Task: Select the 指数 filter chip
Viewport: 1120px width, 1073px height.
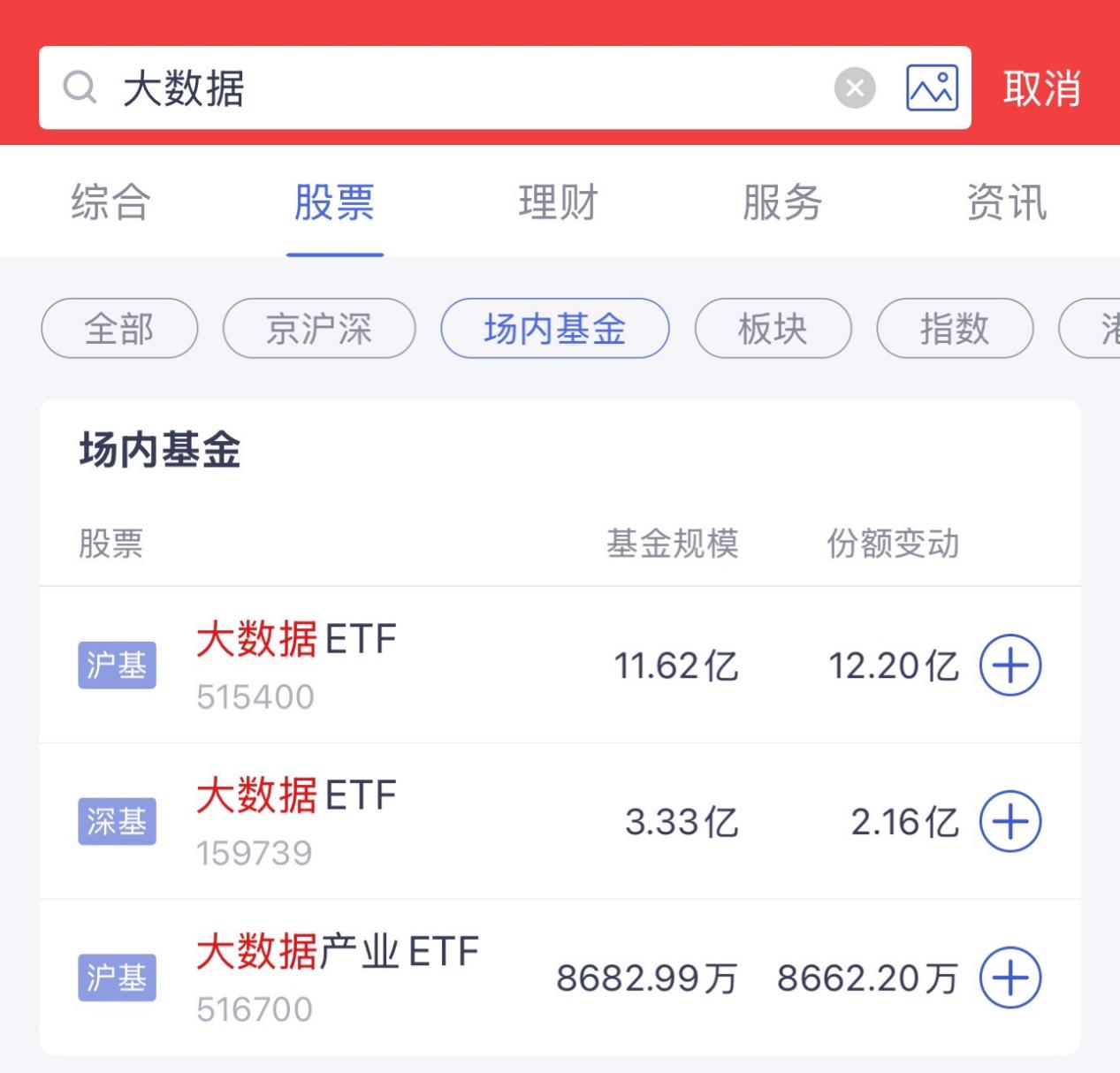Action: pos(955,329)
